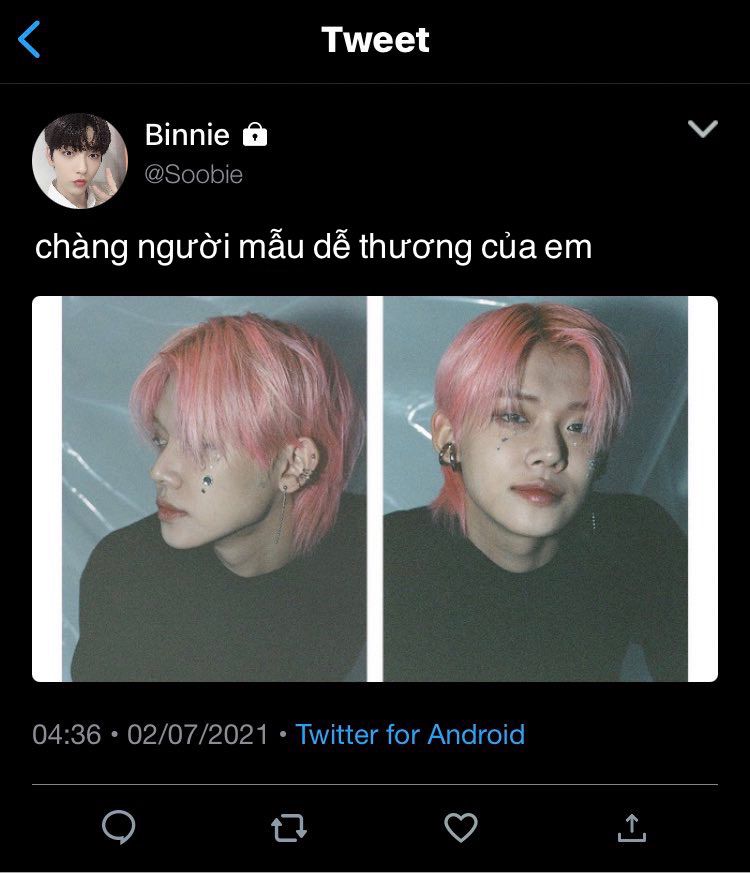Viewport: 750px width, 873px height.
Task: Like this tweet with the heart
Action: 460,827
